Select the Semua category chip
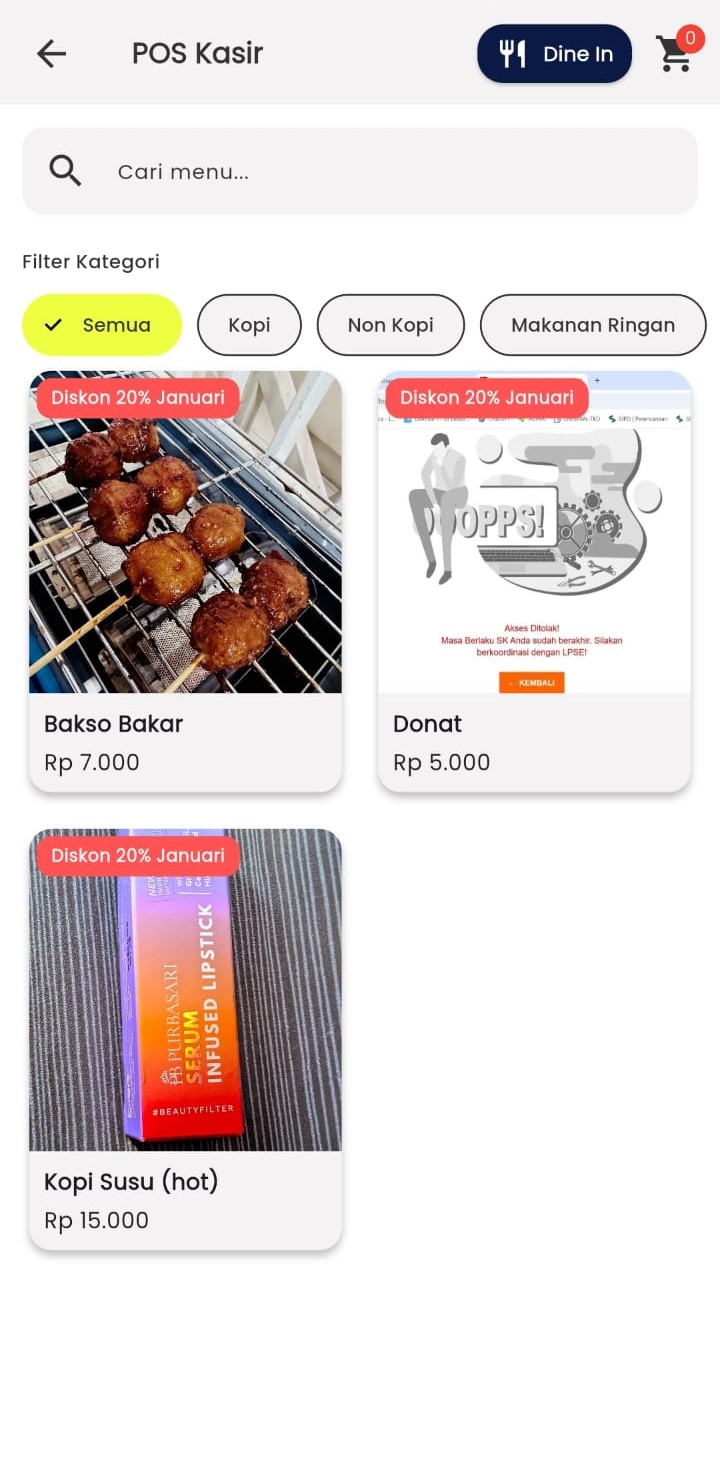The image size is (720, 1459). [102, 325]
